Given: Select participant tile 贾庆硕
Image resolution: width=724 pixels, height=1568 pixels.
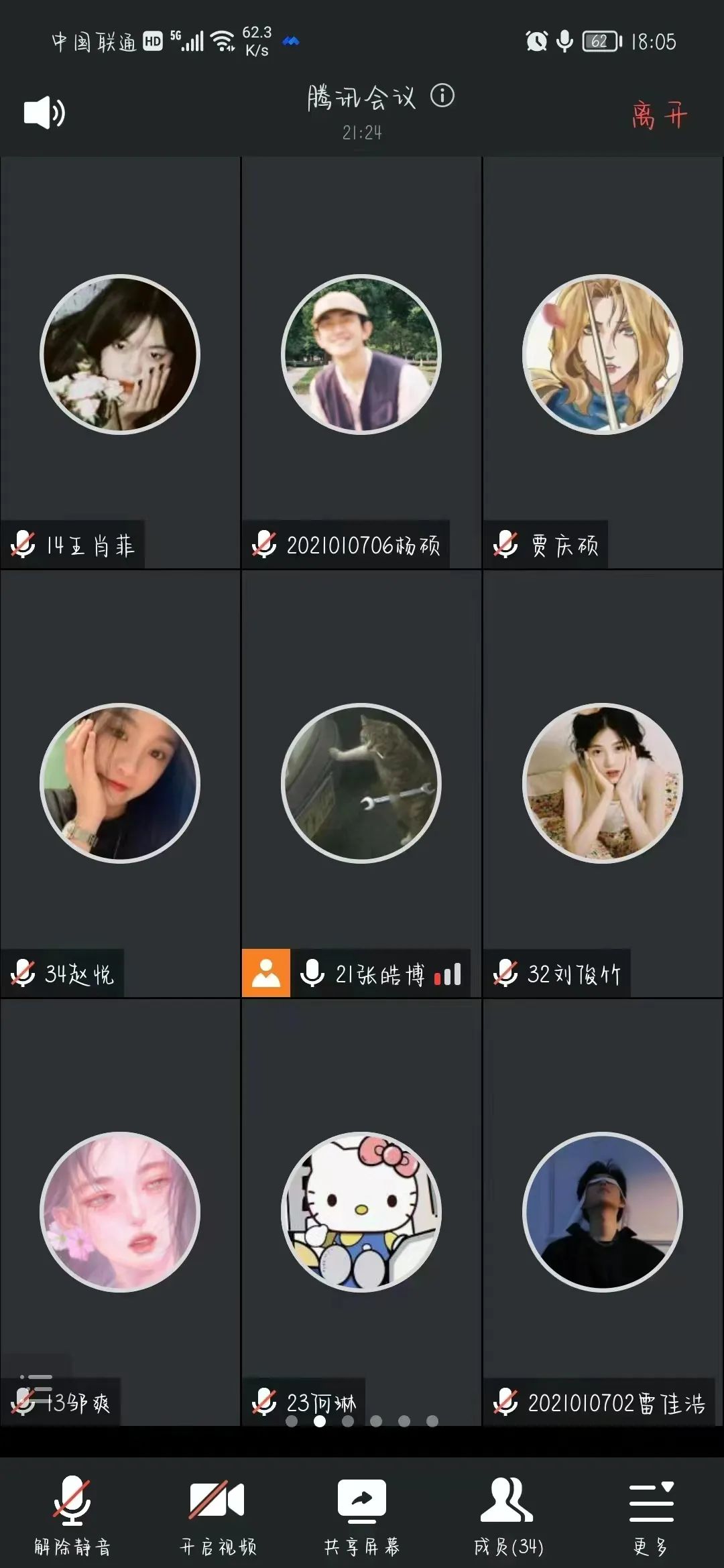Looking at the screenshot, I should pos(603,355).
